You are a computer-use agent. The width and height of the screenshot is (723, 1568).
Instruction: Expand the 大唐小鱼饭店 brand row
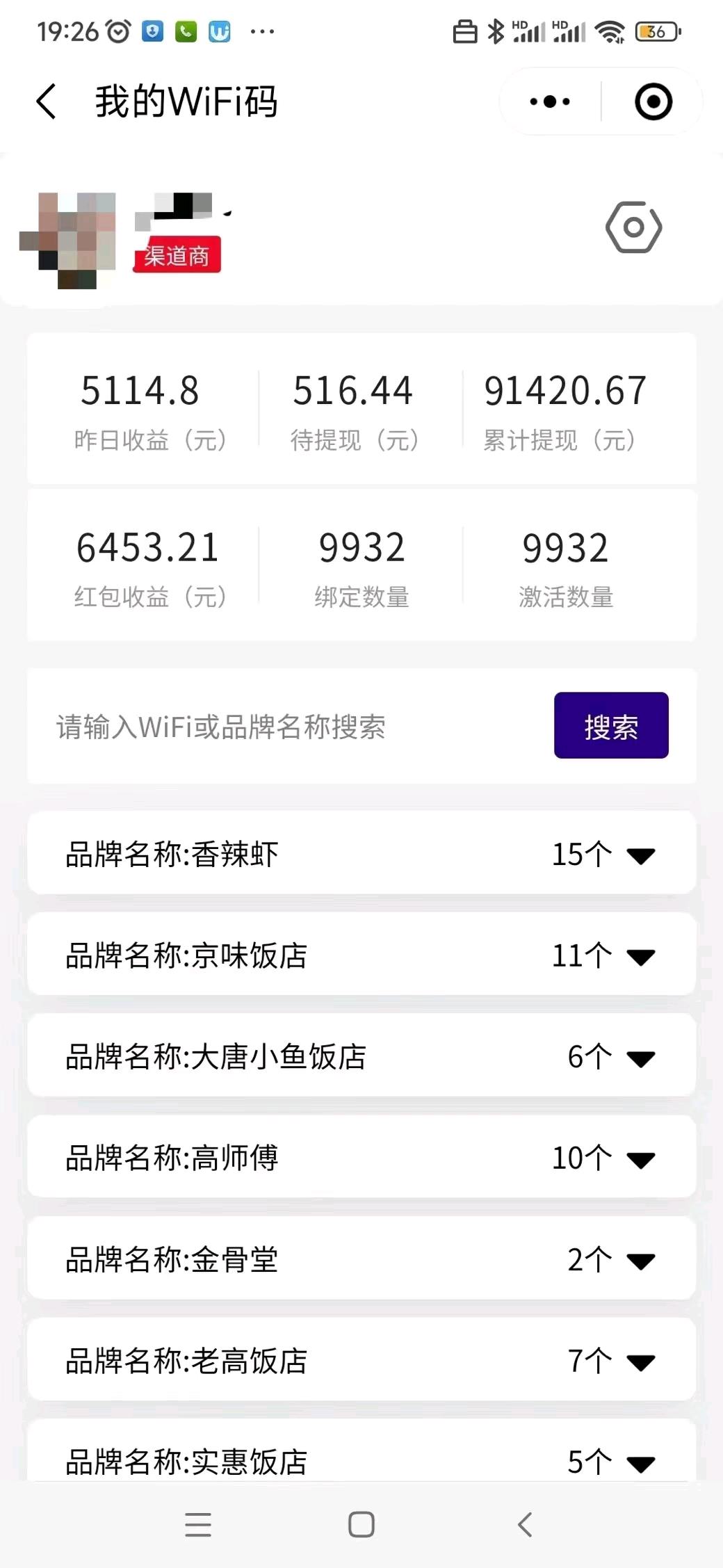[361, 1056]
